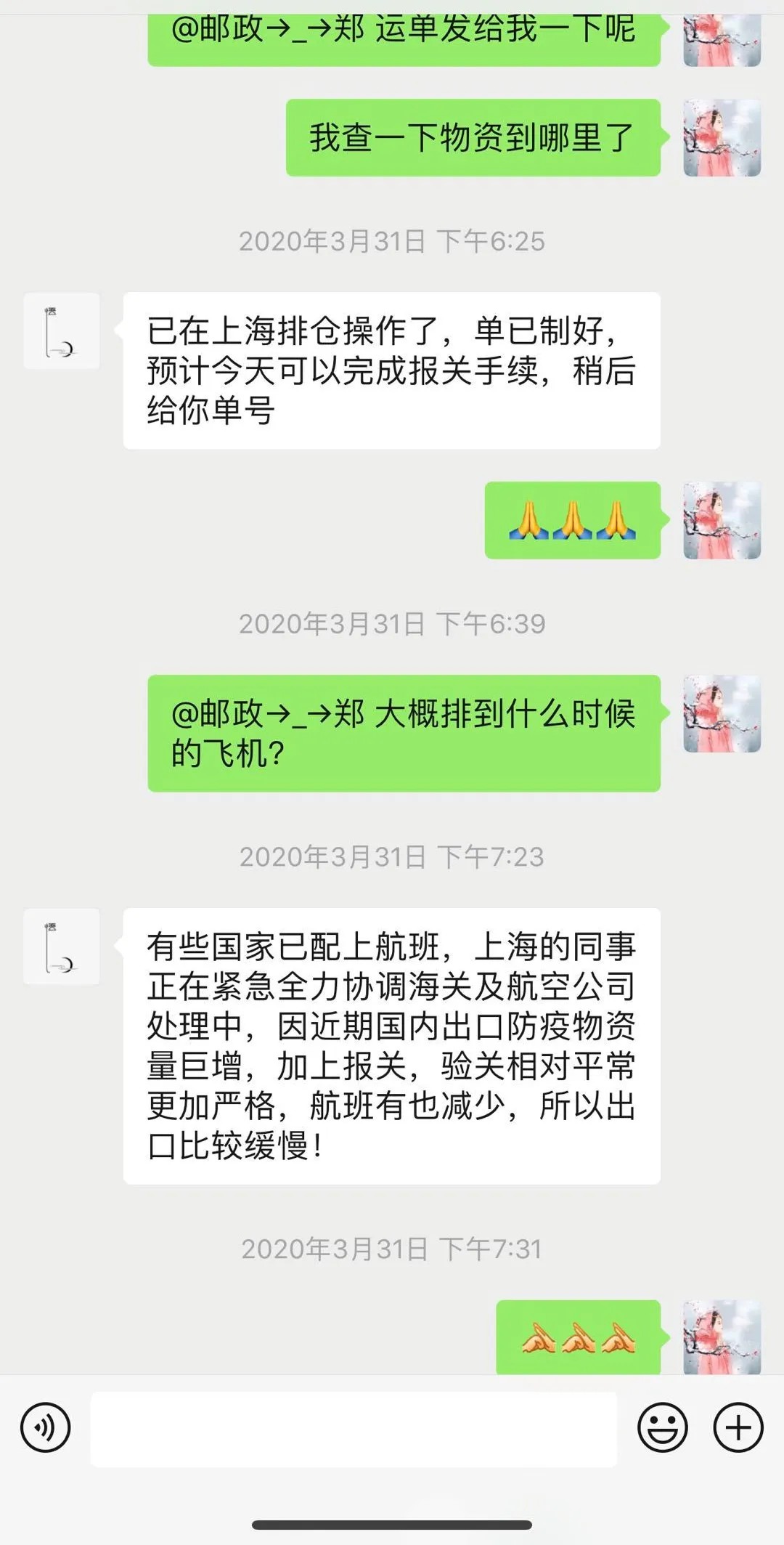The image size is (784, 1545).
Task: Open the emoji sticker panel
Action: tap(662, 1427)
